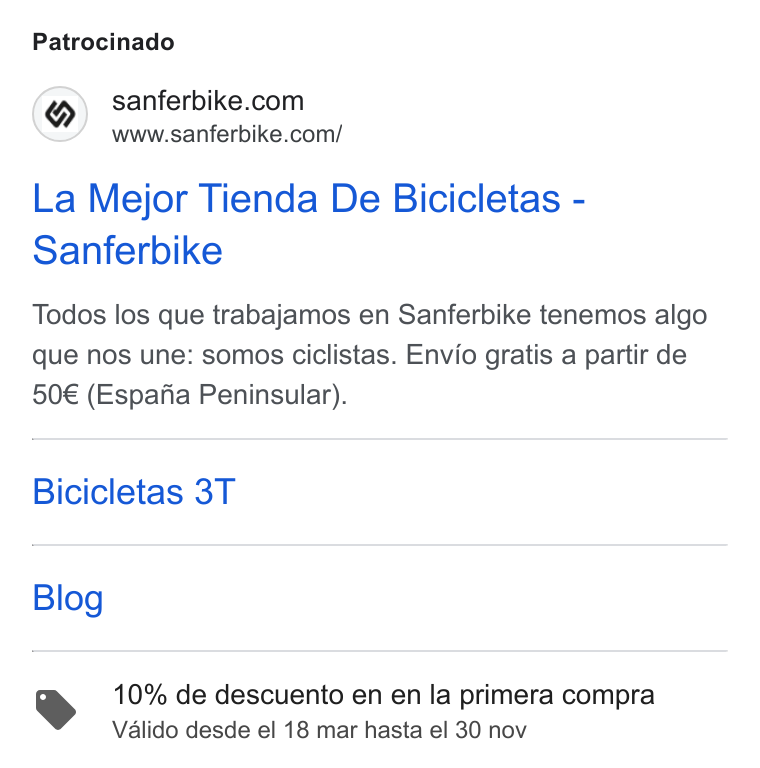Screen dimensions: 760x768
Task: Open the 10% de descuento promotion
Action: pos(383,695)
